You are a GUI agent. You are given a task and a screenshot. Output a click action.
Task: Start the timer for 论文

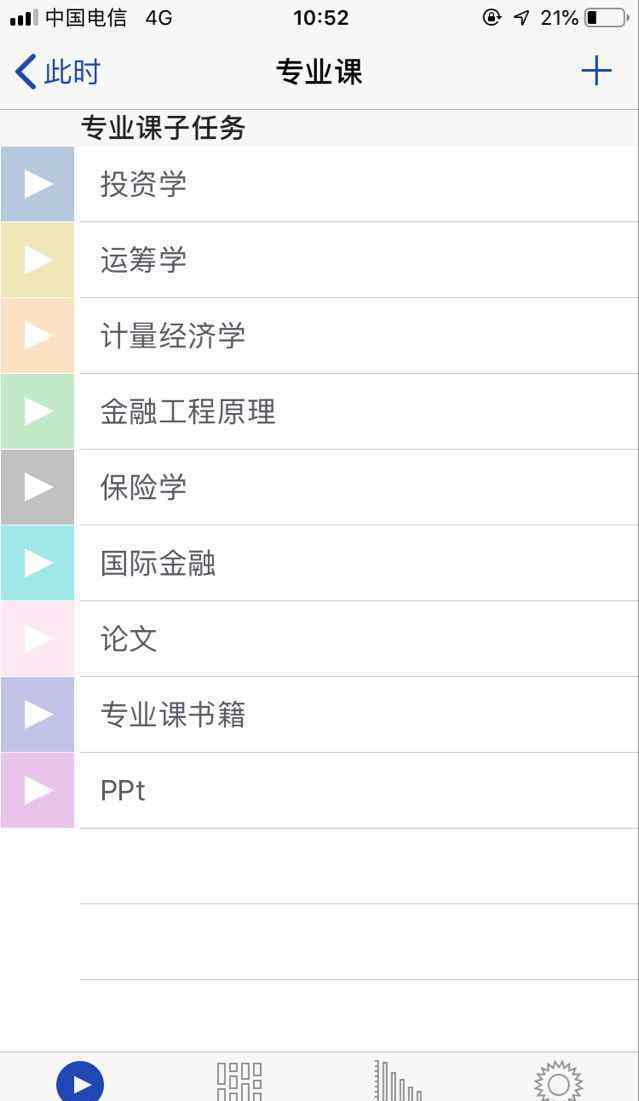(x=38, y=638)
